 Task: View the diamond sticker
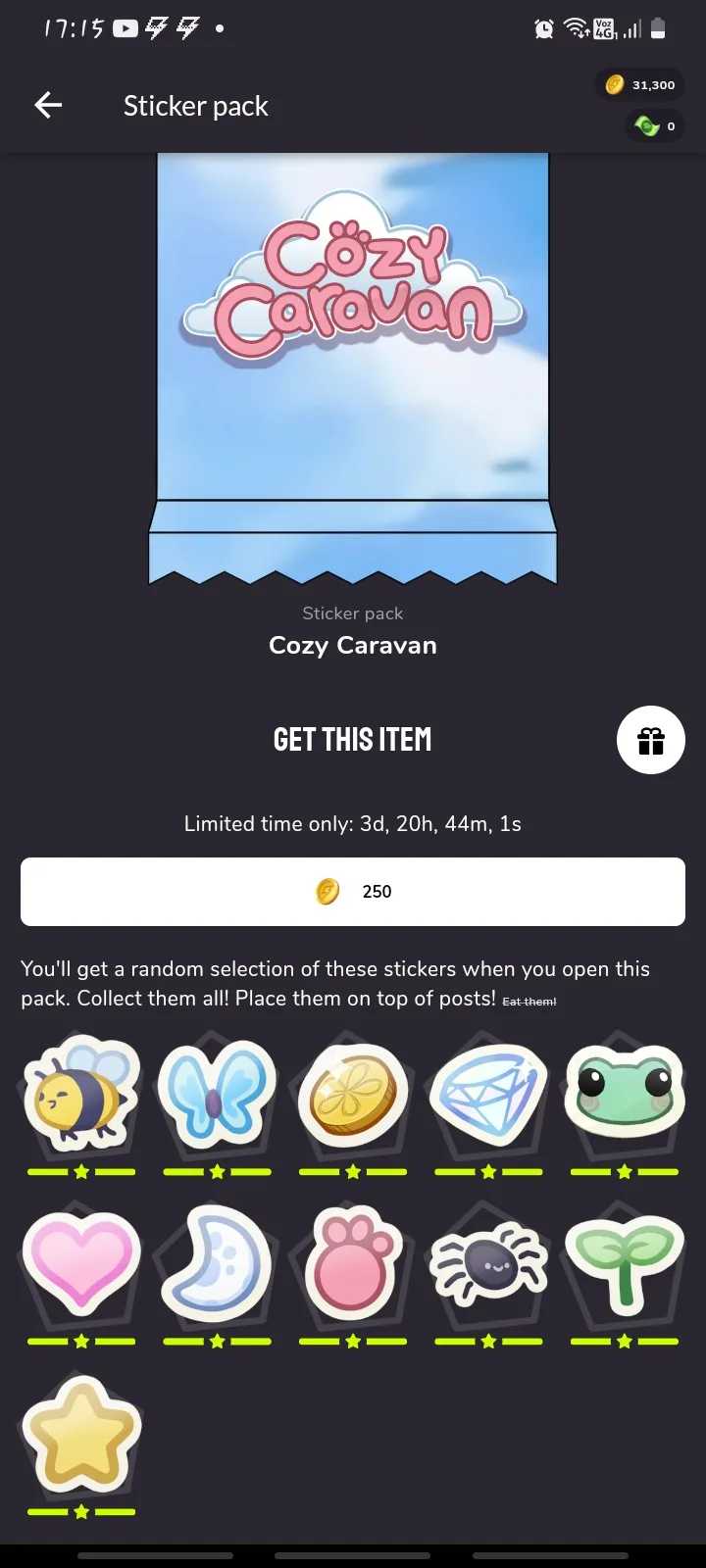[488, 1095]
